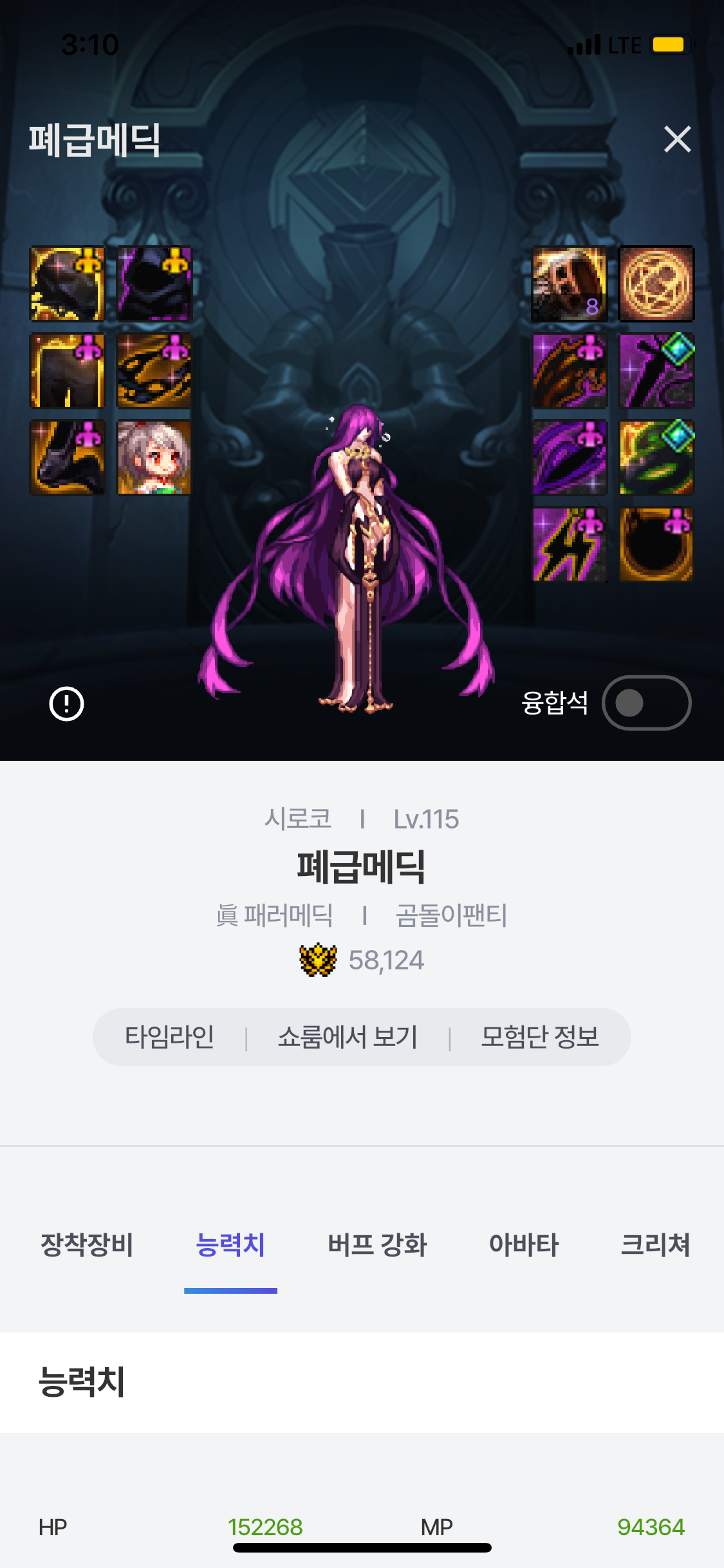Tap 쇼룸에서 보기

click(x=348, y=1037)
